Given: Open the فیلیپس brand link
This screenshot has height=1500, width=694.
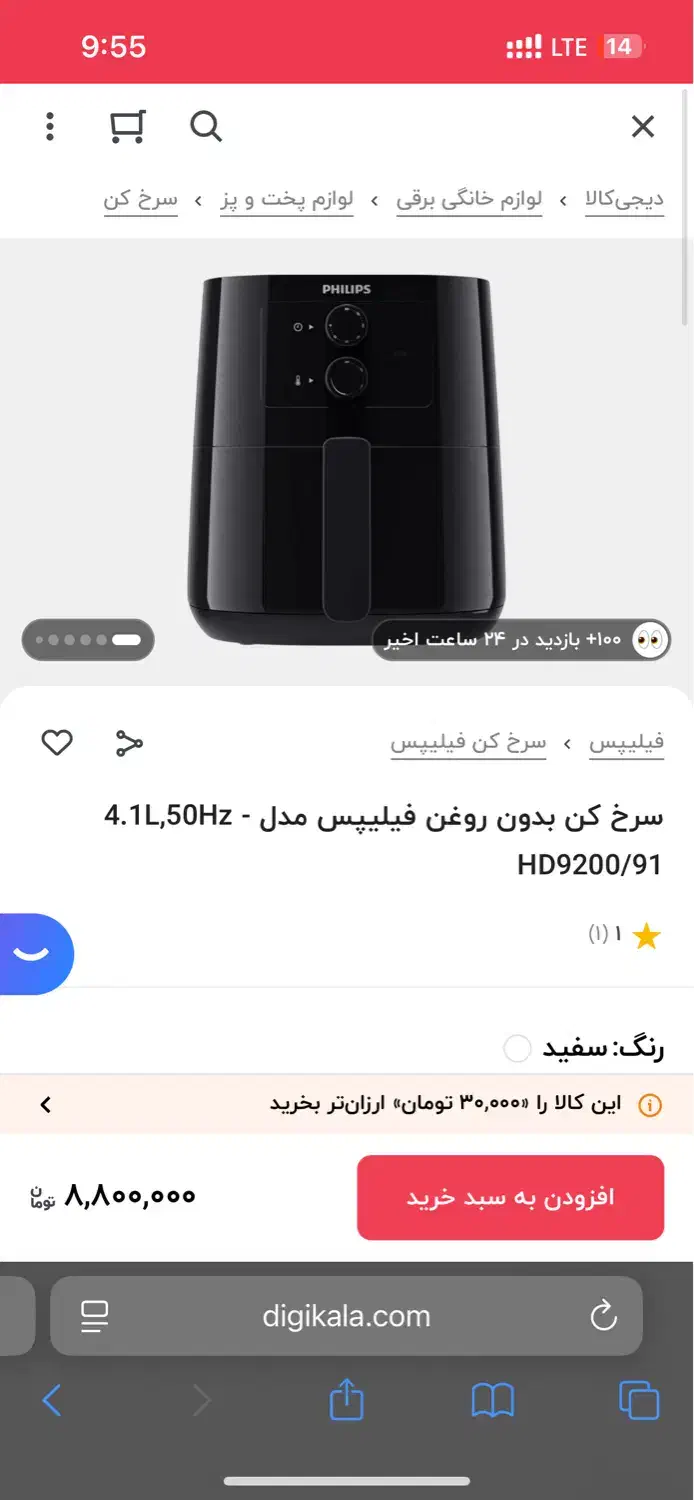Looking at the screenshot, I should click(626, 743).
